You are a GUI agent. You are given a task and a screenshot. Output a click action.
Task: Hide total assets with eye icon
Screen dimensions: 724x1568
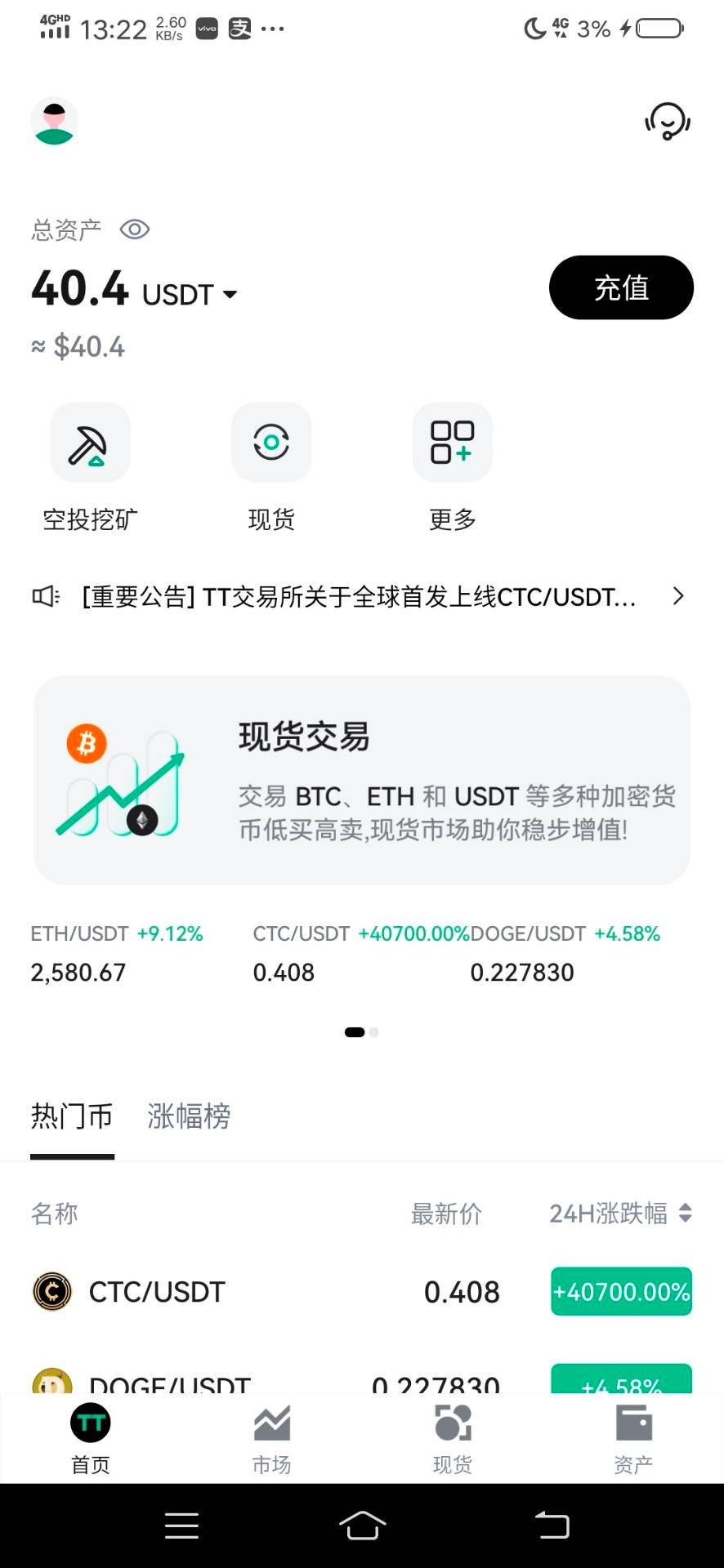coord(135,229)
